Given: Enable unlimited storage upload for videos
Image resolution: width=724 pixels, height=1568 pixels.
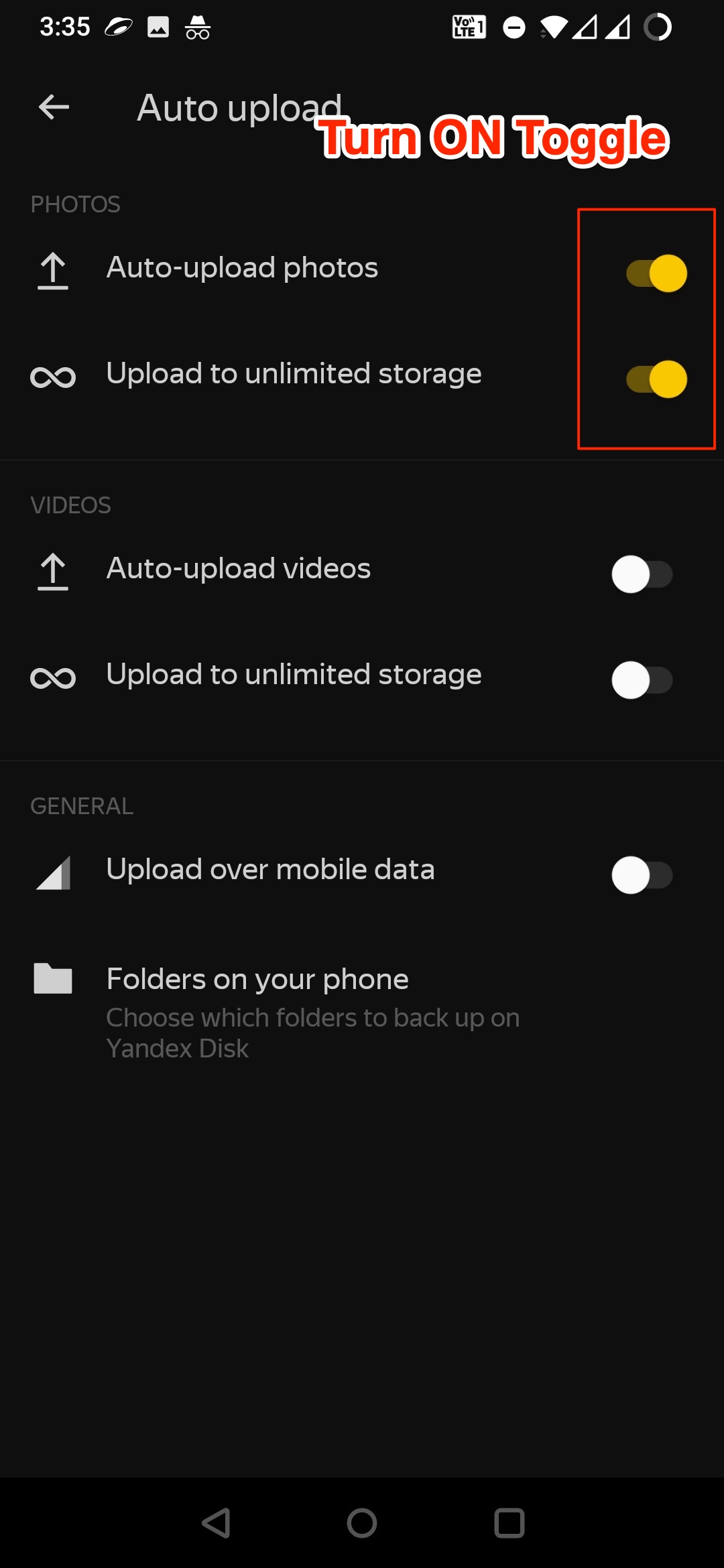Looking at the screenshot, I should (x=642, y=680).
